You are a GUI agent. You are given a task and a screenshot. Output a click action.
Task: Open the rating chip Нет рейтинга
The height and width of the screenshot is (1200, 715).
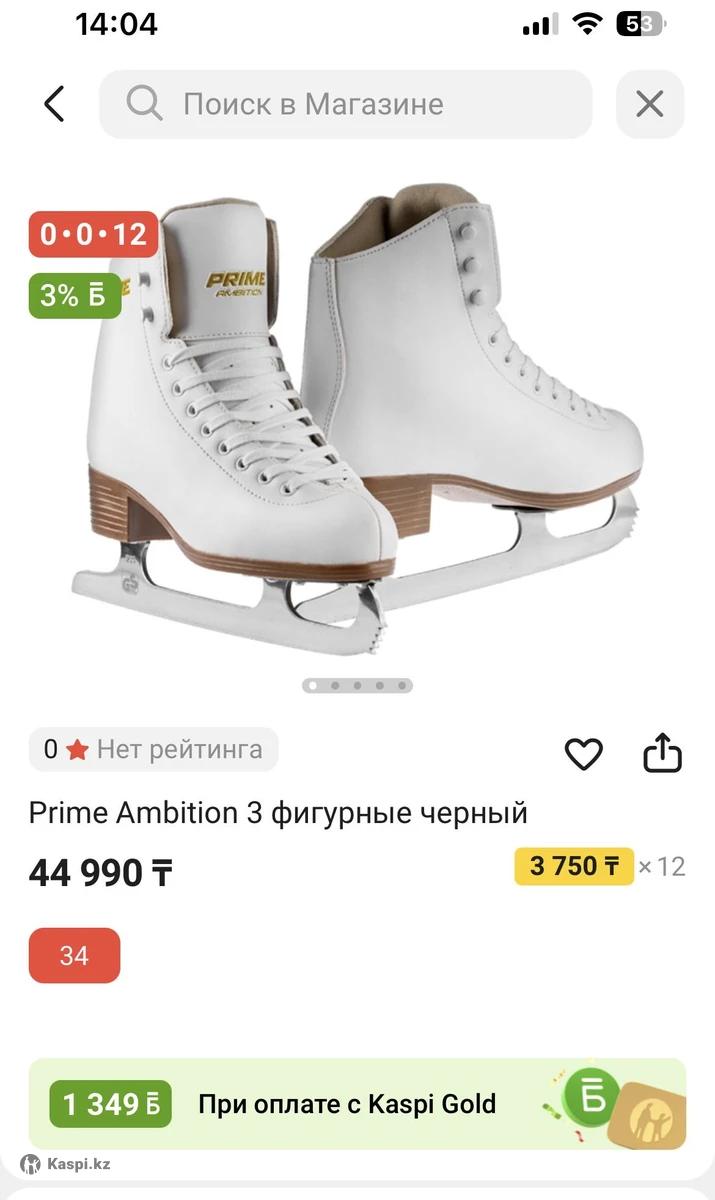coord(153,749)
